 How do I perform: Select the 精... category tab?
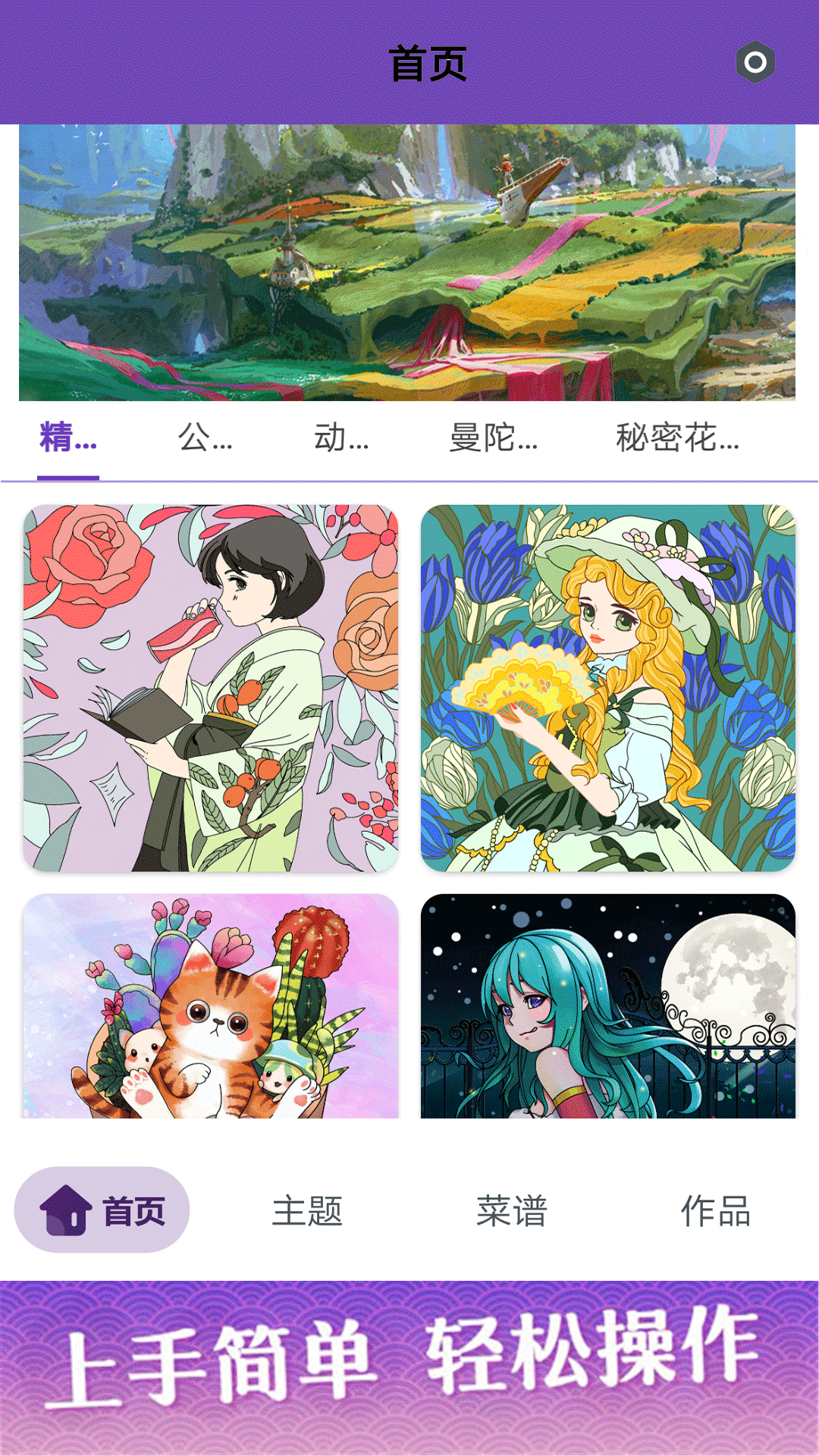coord(68,438)
